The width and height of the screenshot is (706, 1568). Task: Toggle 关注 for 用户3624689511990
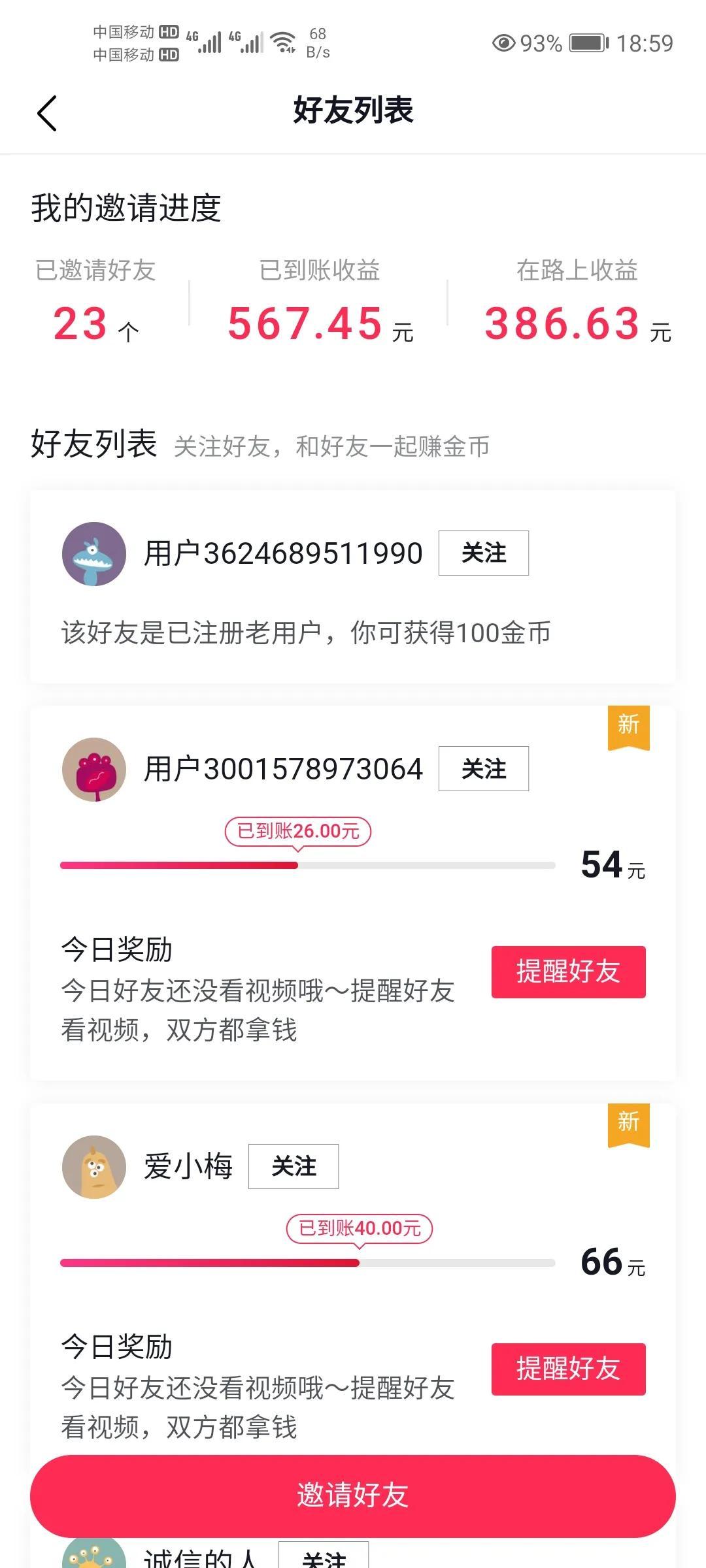(x=483, y=553)
